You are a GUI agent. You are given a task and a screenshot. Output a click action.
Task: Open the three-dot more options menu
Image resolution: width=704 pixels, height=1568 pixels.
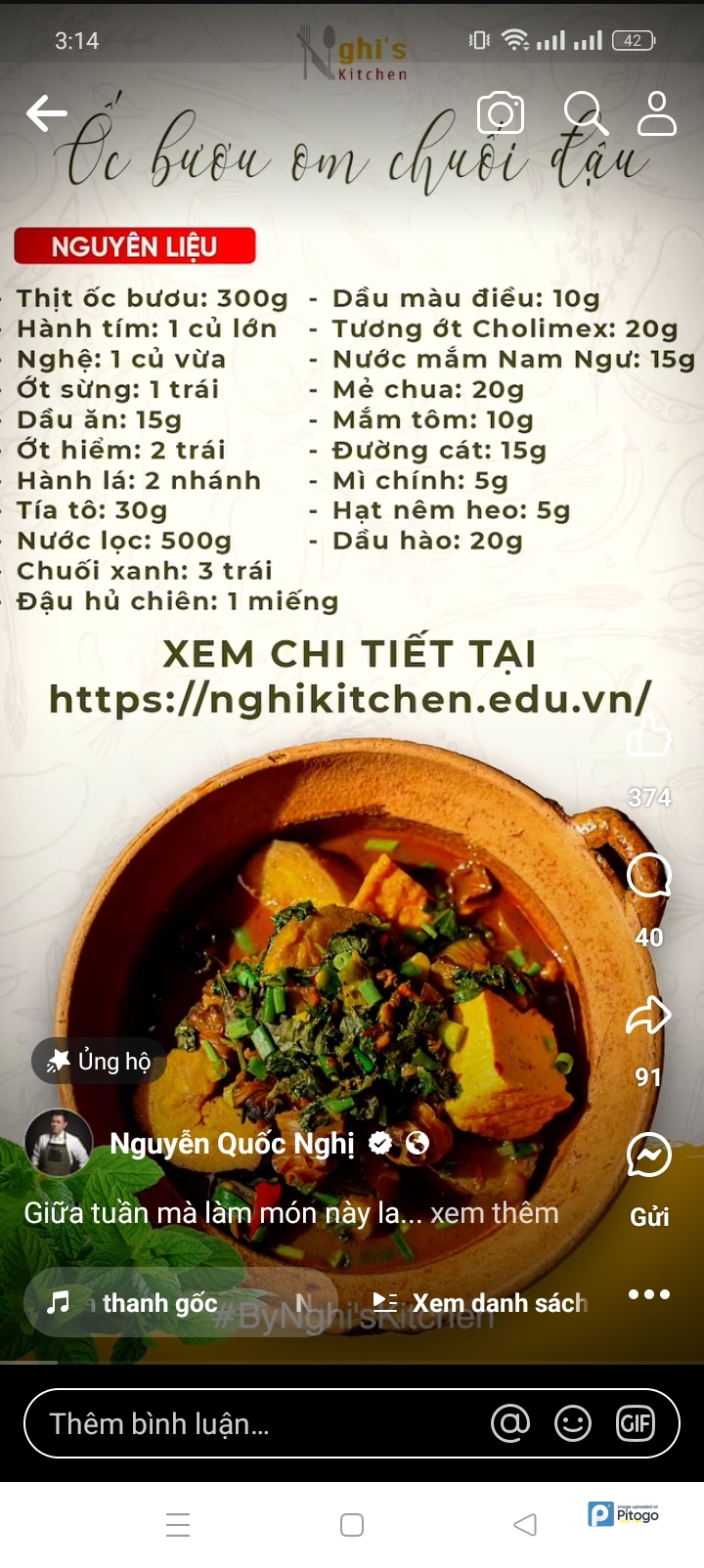click(649, 1294)
